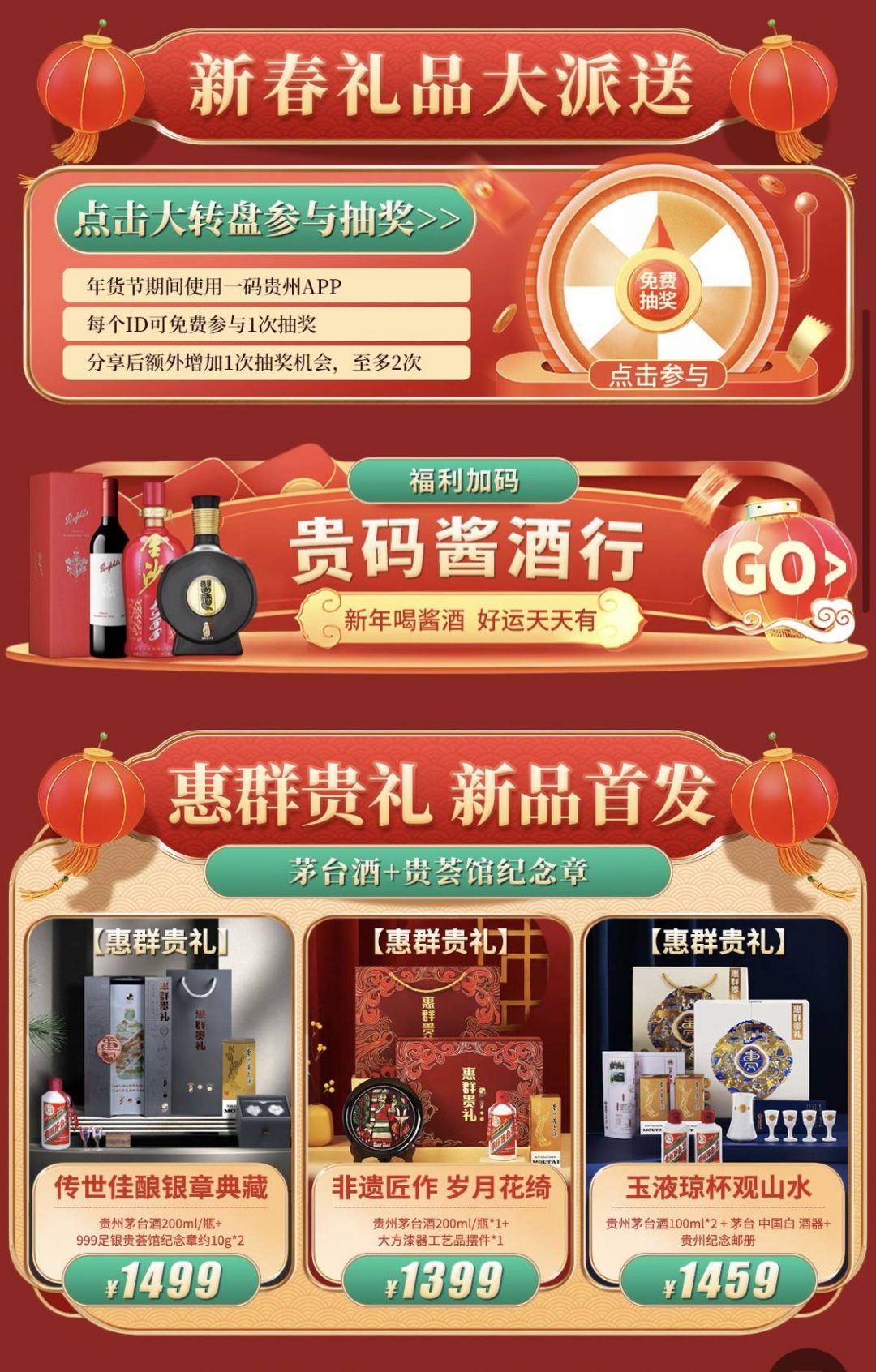Tap the 点击大转盘参与抽奖 green banner

pyautogui.click(x=264, y=219)
